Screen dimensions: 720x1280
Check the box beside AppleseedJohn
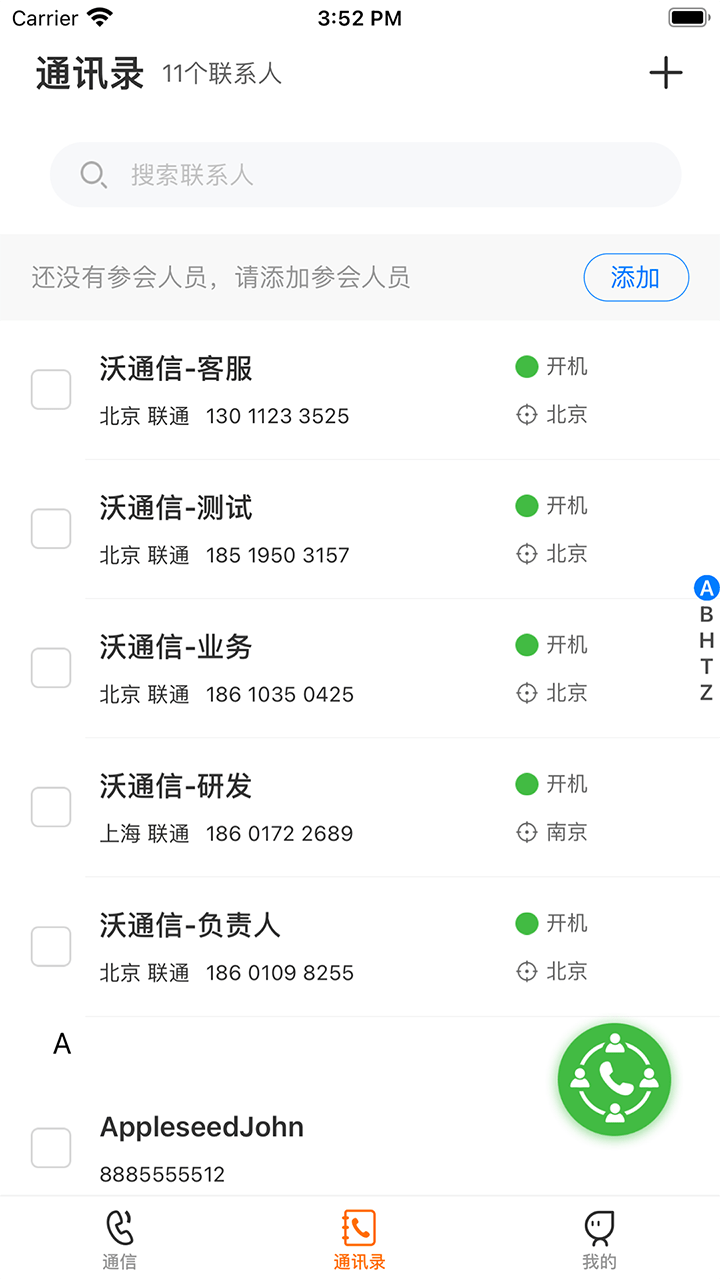pyautogui.click(x=51, y=1148)
